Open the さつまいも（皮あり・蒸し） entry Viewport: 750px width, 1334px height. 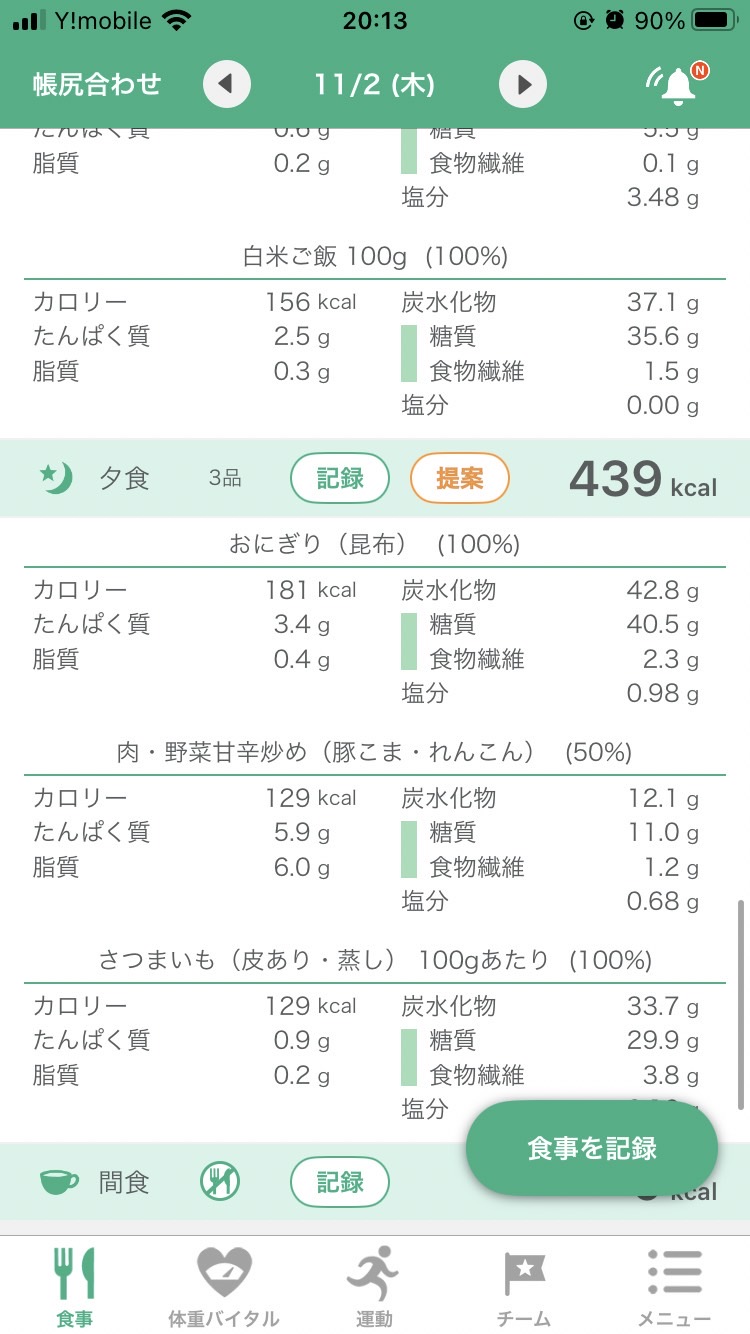click(375, 960)
